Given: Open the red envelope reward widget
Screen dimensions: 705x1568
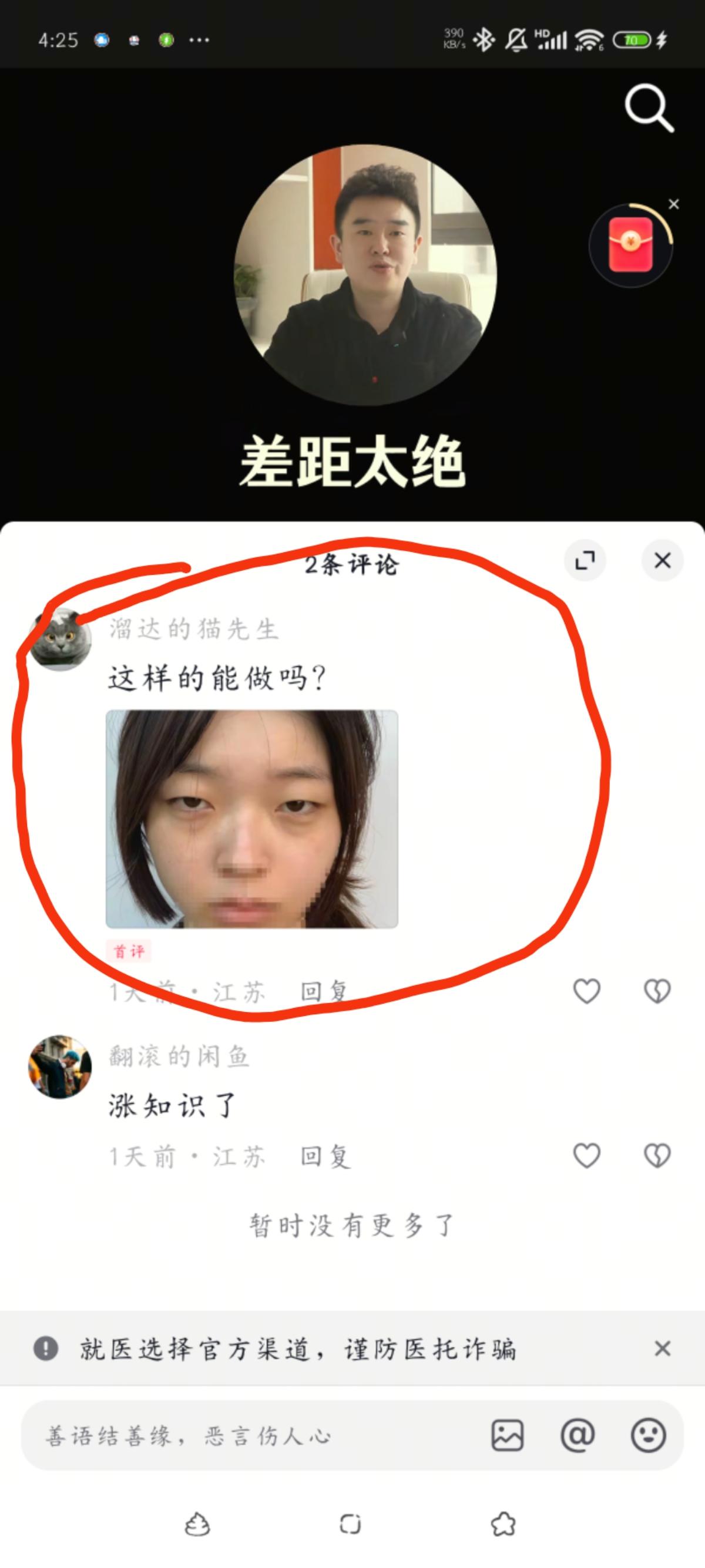Looking at the screenshot, I should (631, 245).
